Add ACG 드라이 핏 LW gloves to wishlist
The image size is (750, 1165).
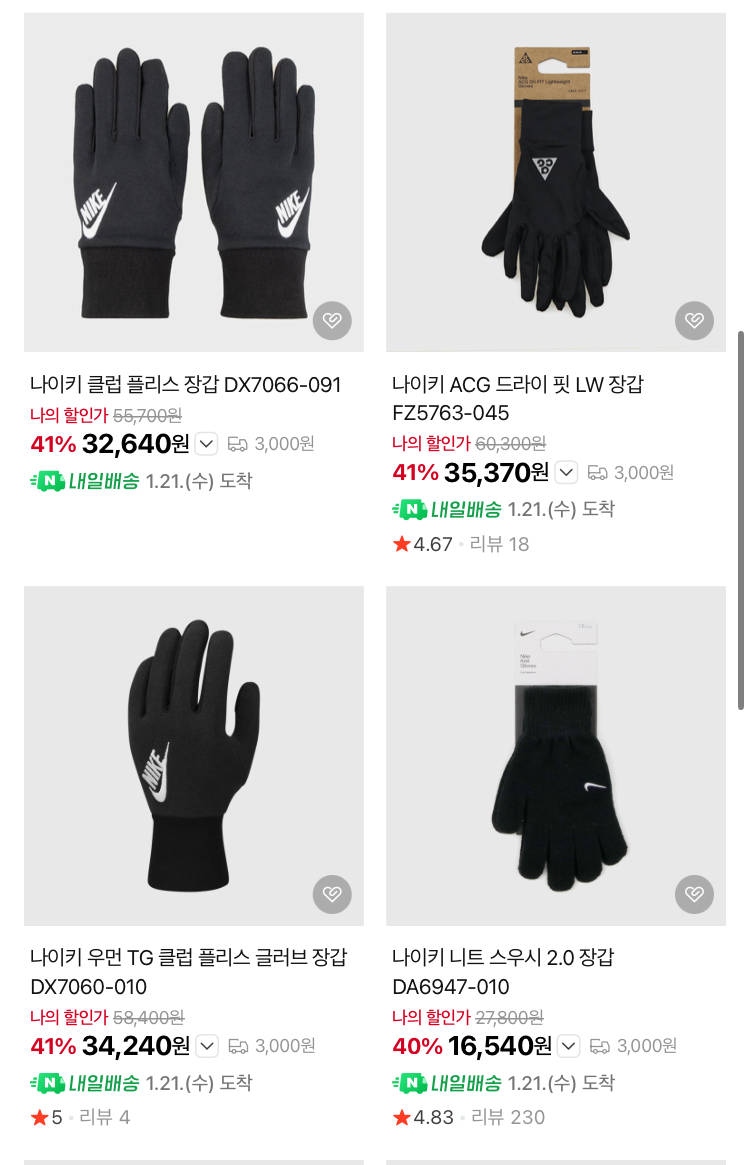point(694,321)
